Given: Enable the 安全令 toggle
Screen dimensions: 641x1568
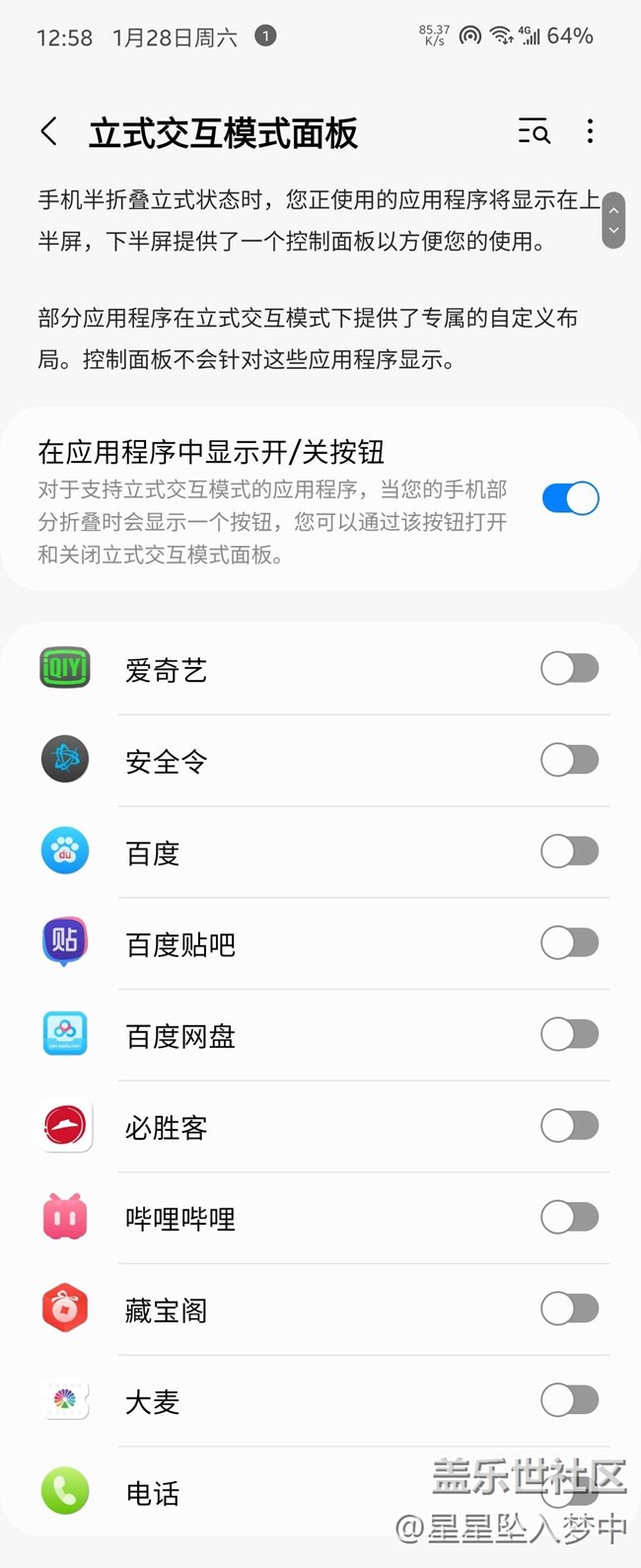Looking at the screenshot, I should pyautogui.click(x=570, y=760).
